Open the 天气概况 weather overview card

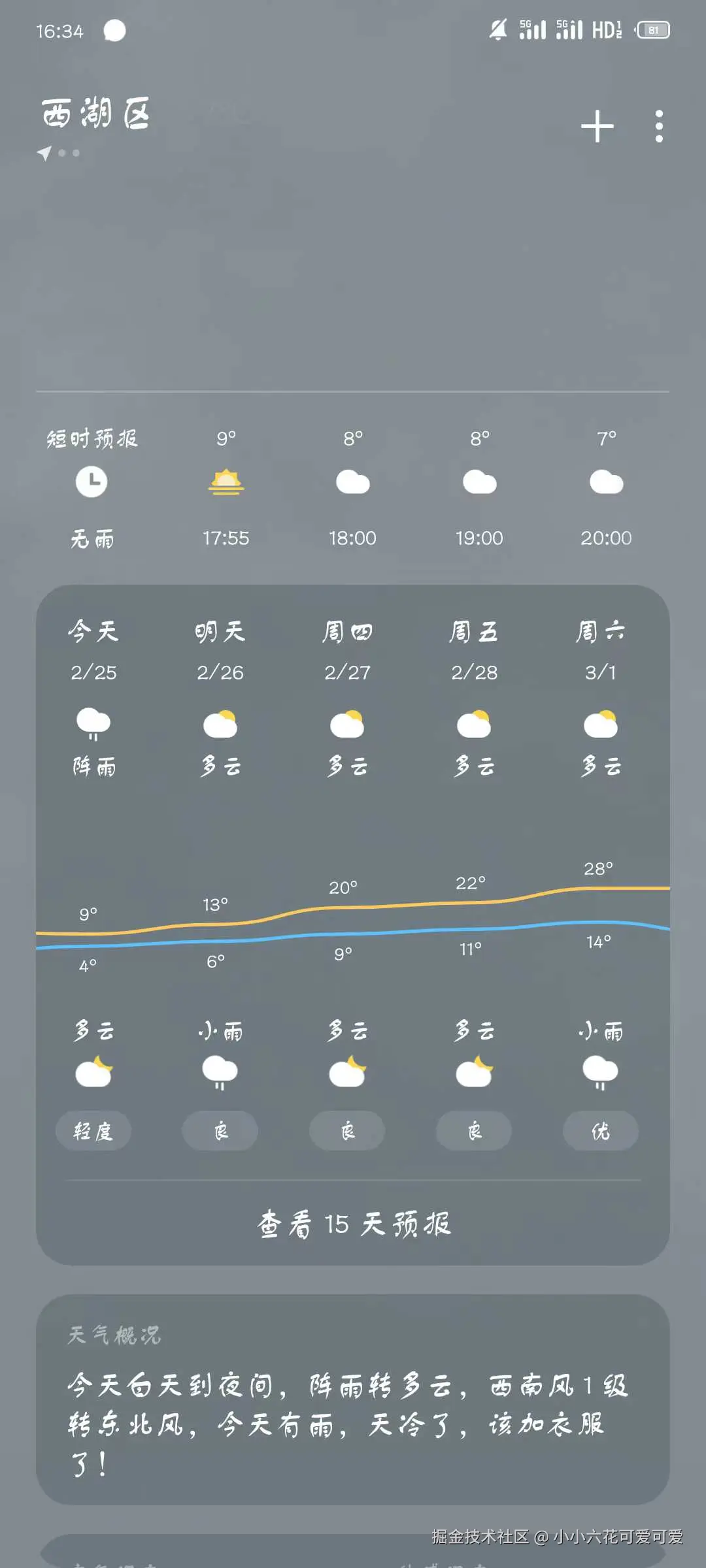click(353, 1399)
